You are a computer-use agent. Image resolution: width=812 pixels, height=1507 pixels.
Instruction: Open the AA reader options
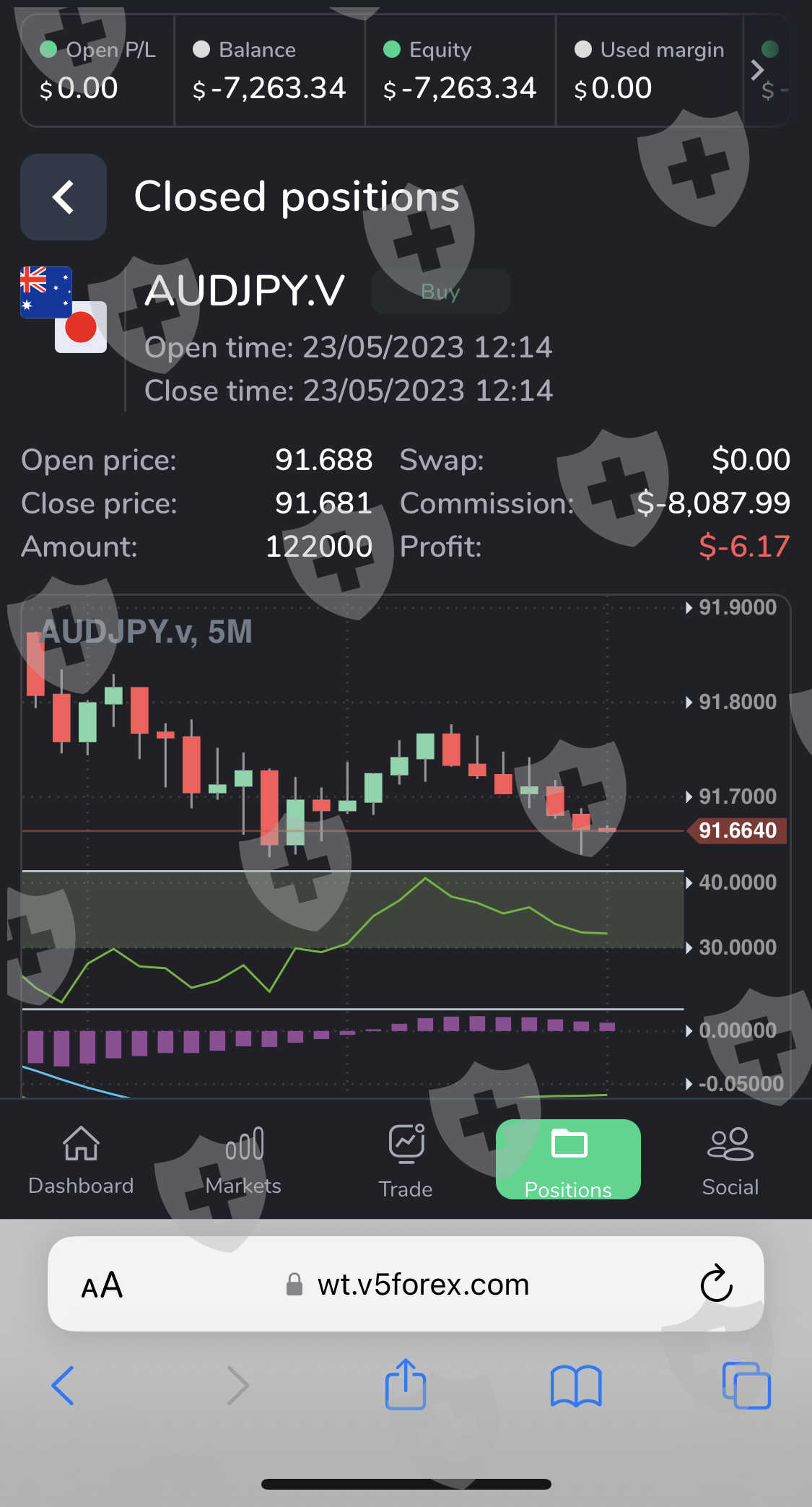point(102,1285)
